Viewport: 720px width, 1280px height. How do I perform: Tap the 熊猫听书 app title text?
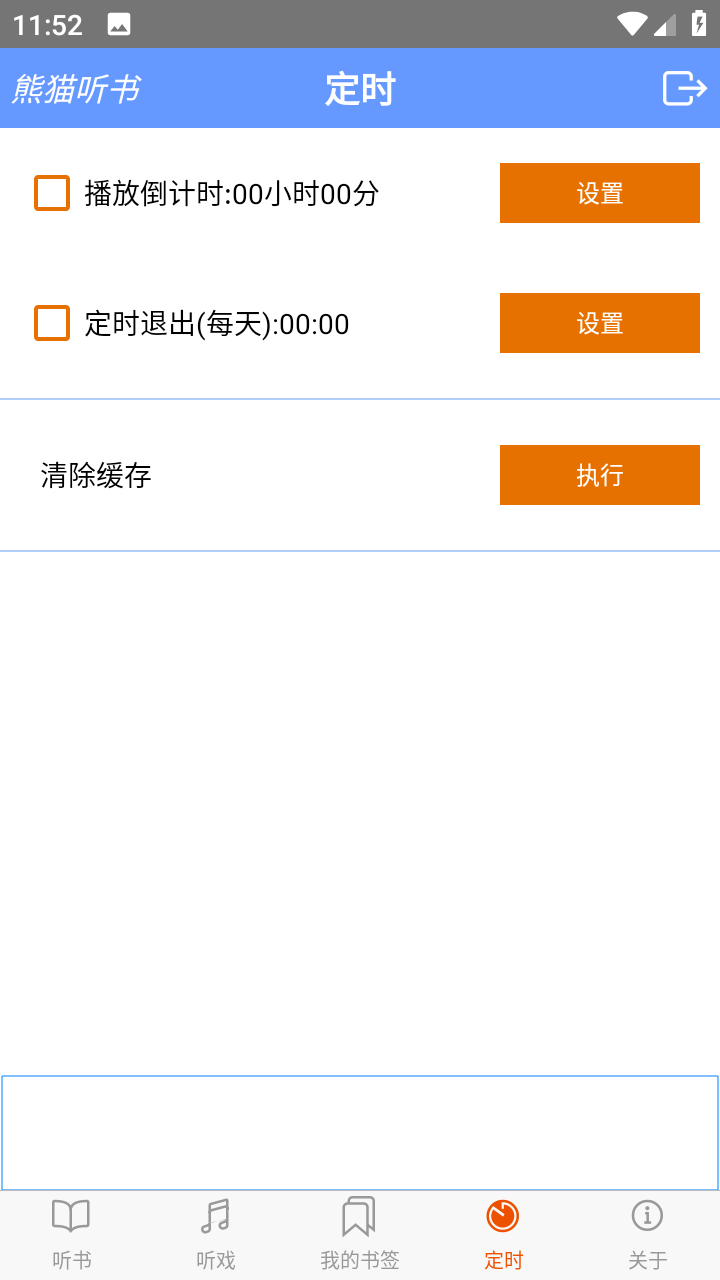pos(75,88)
